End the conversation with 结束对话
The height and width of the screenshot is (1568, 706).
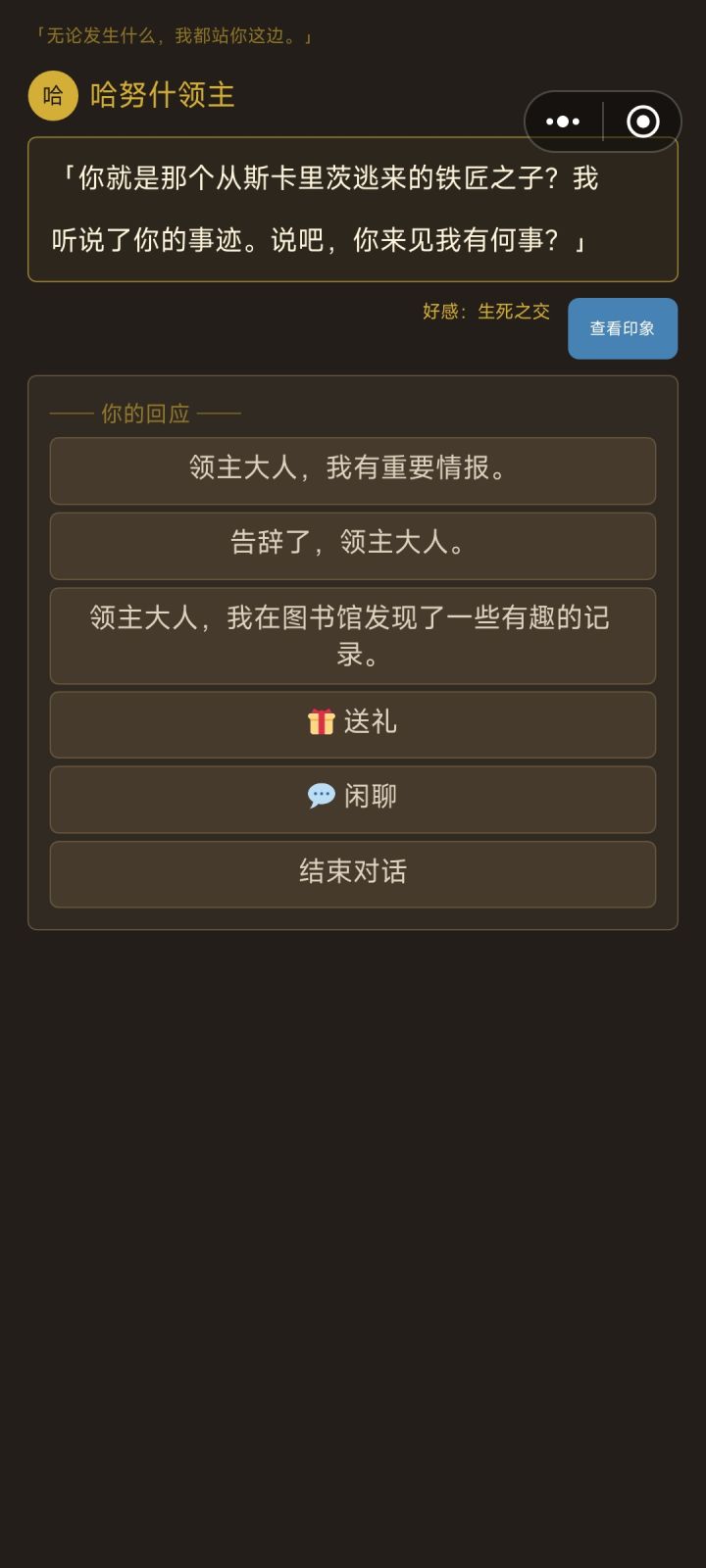[352, 873]
